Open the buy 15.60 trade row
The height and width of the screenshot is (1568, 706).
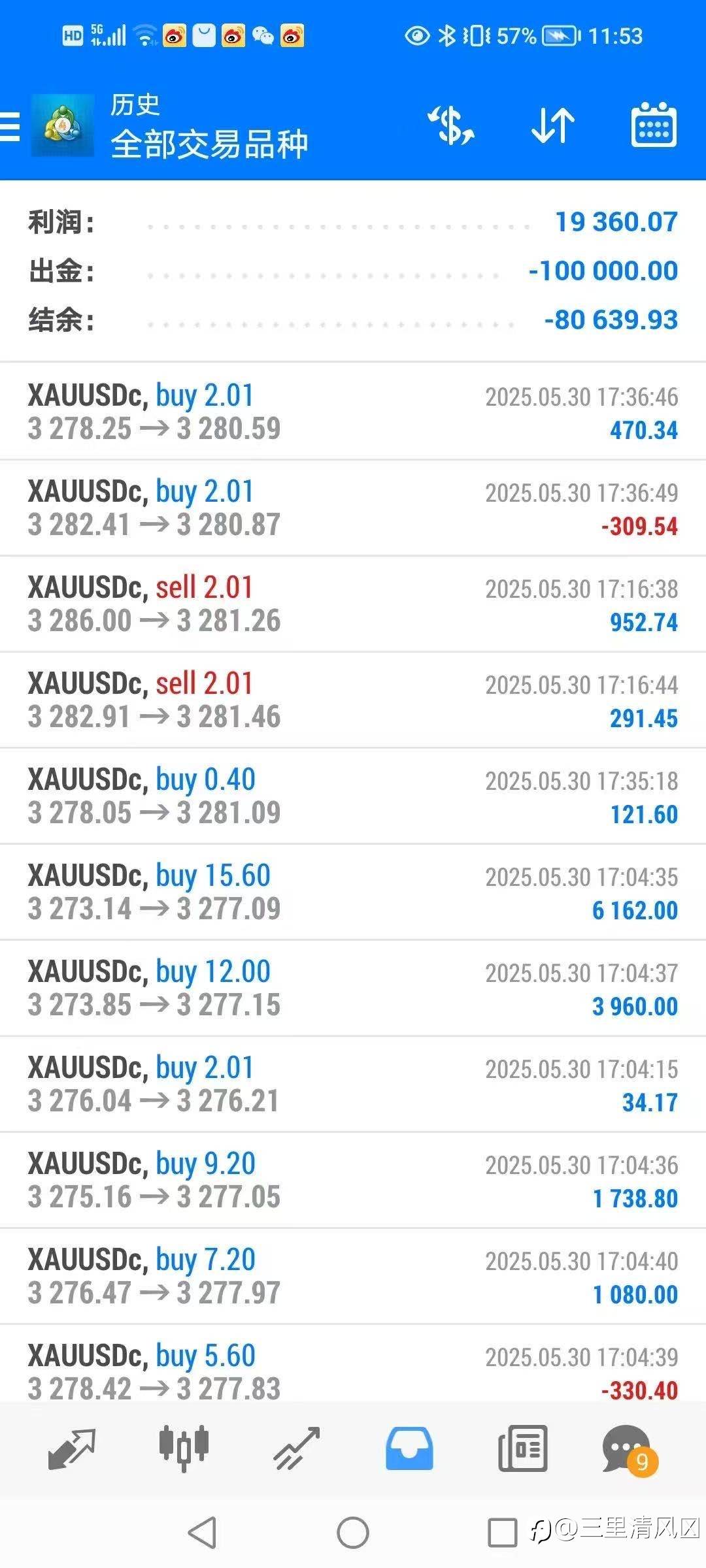pyautogui.click(x=353, y=892)
